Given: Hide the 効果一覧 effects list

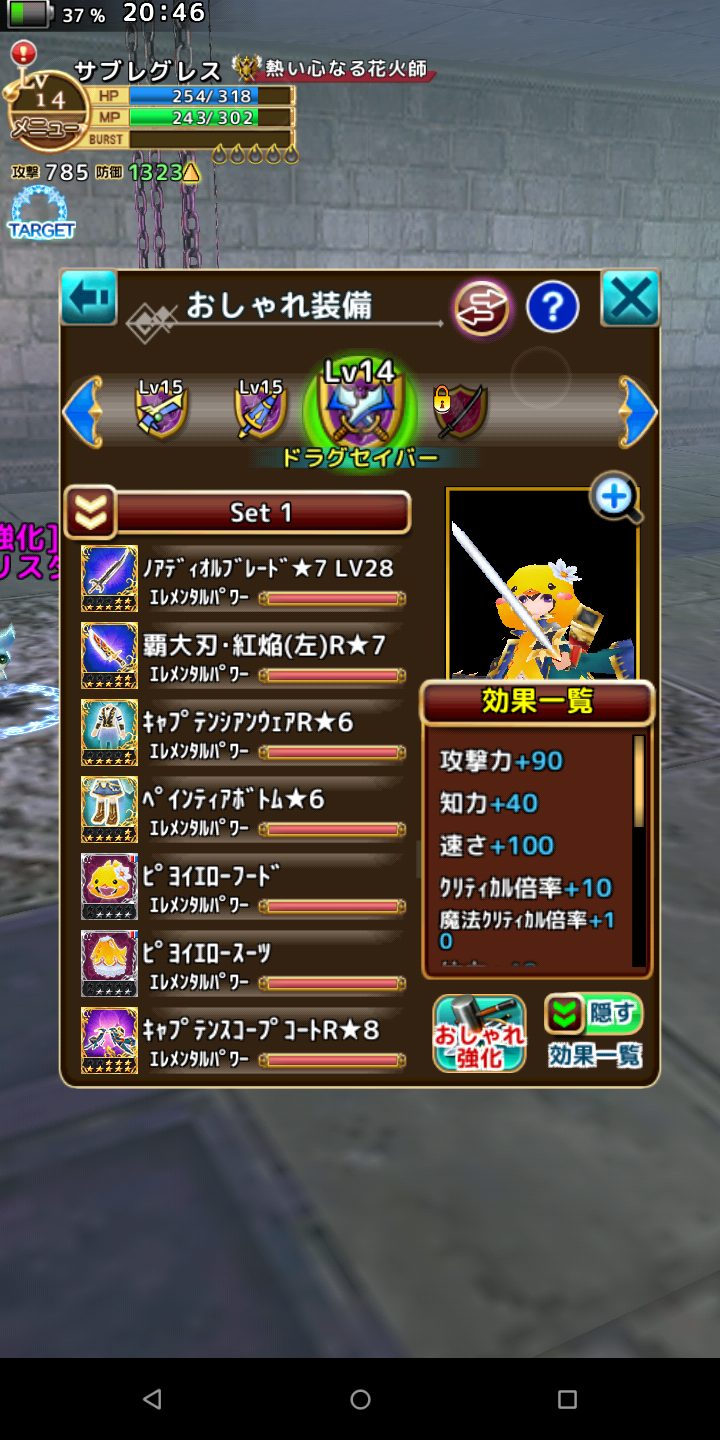Looking at the screenshot, I should click(595, 1015).
